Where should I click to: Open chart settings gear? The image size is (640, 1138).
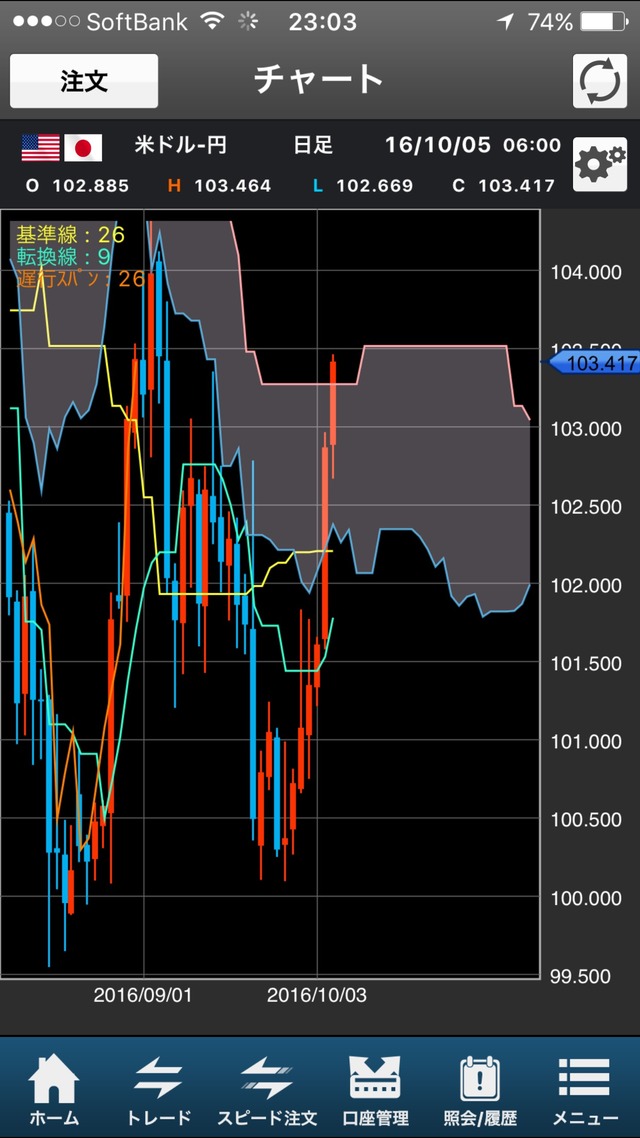click(600, 163)
